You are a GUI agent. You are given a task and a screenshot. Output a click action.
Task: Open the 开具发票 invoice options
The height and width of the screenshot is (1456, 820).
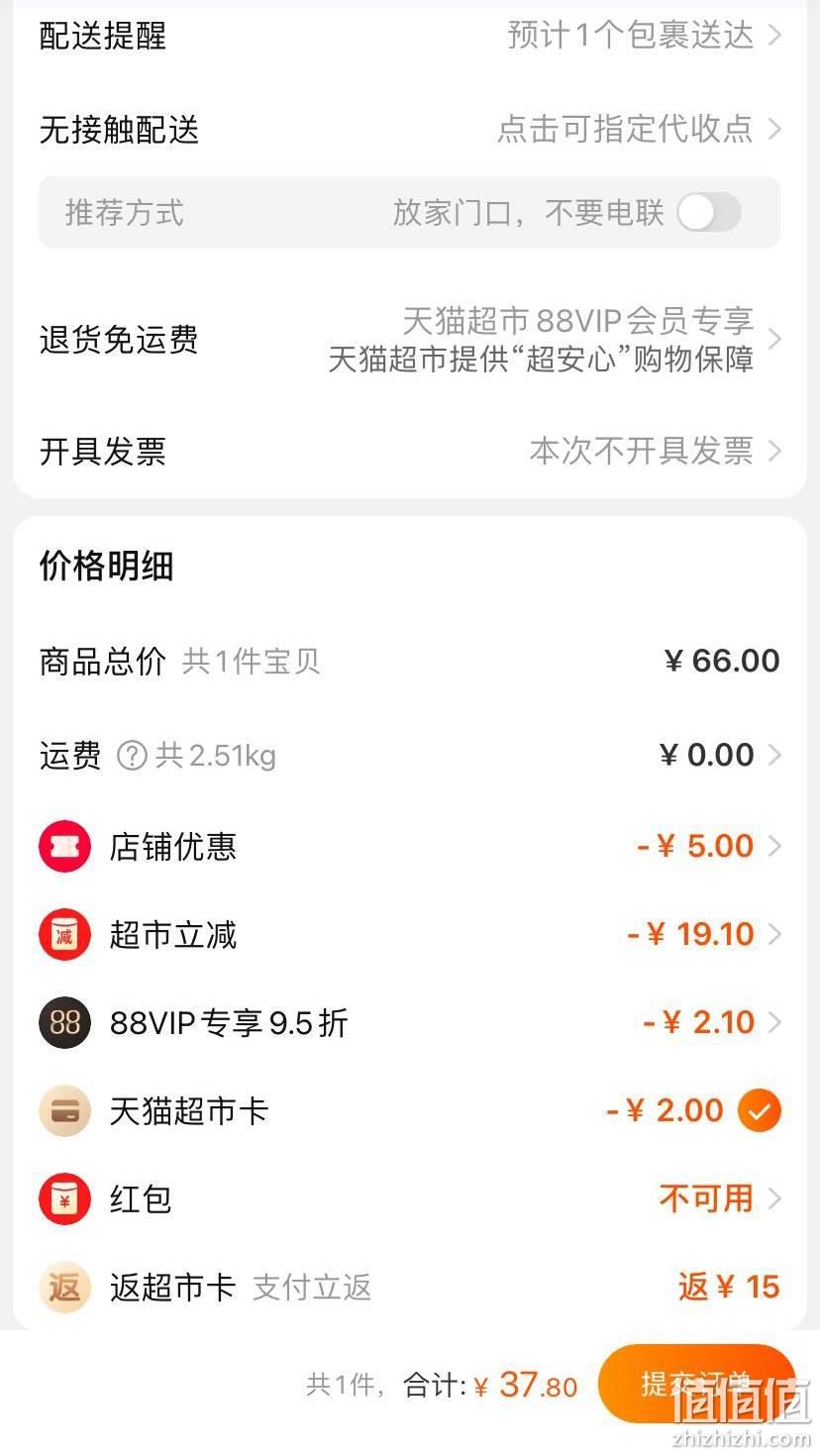click(410, 452)
